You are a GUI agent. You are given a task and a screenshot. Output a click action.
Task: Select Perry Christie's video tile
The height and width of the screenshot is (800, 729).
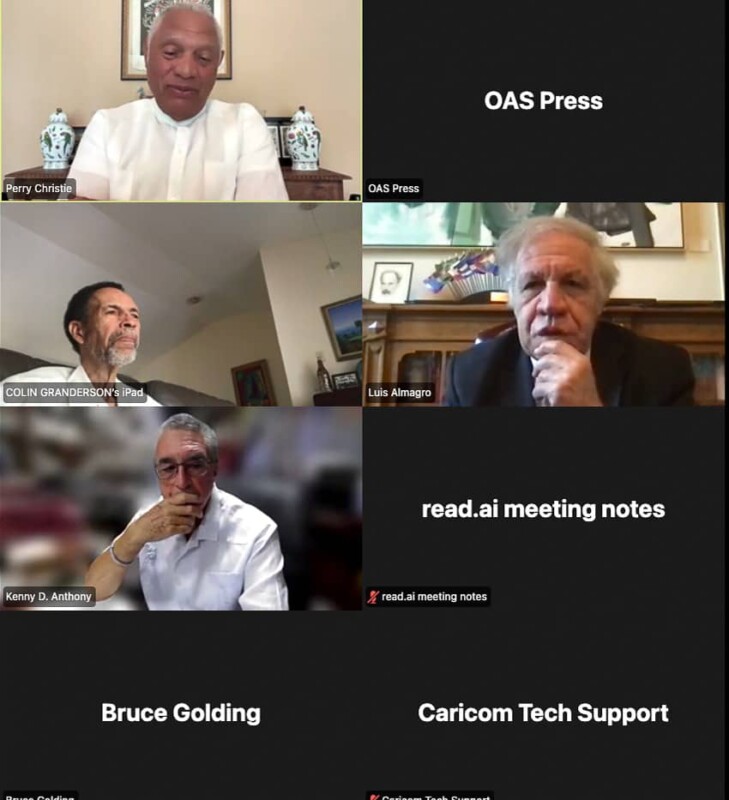(181, 100)
